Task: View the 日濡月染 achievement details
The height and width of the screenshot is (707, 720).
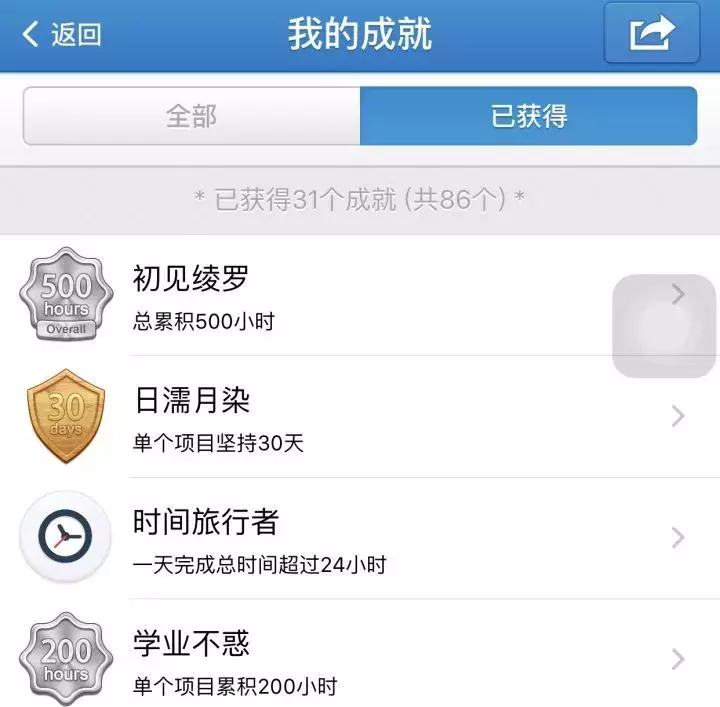Action: [360, 416]
